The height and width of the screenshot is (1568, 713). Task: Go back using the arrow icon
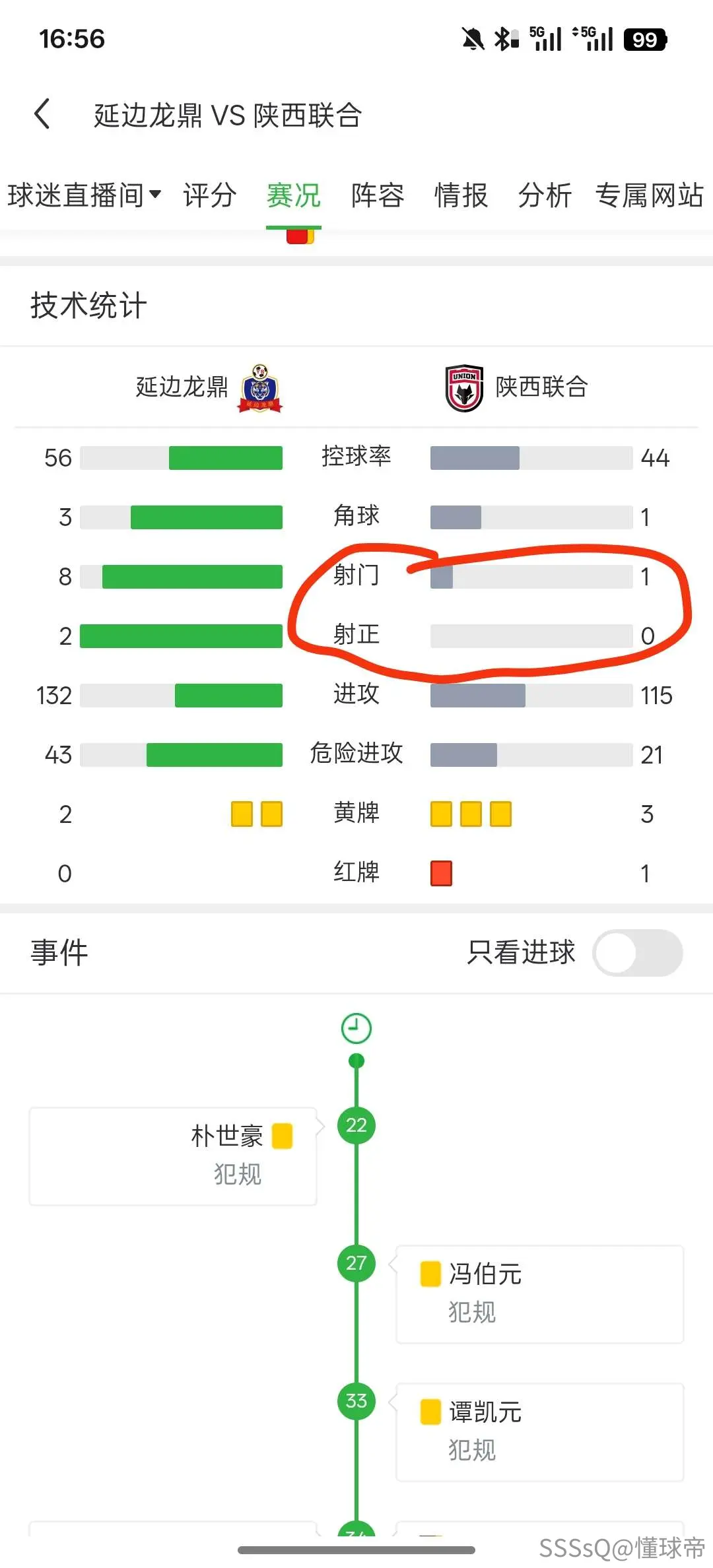[x=42, y=114]
